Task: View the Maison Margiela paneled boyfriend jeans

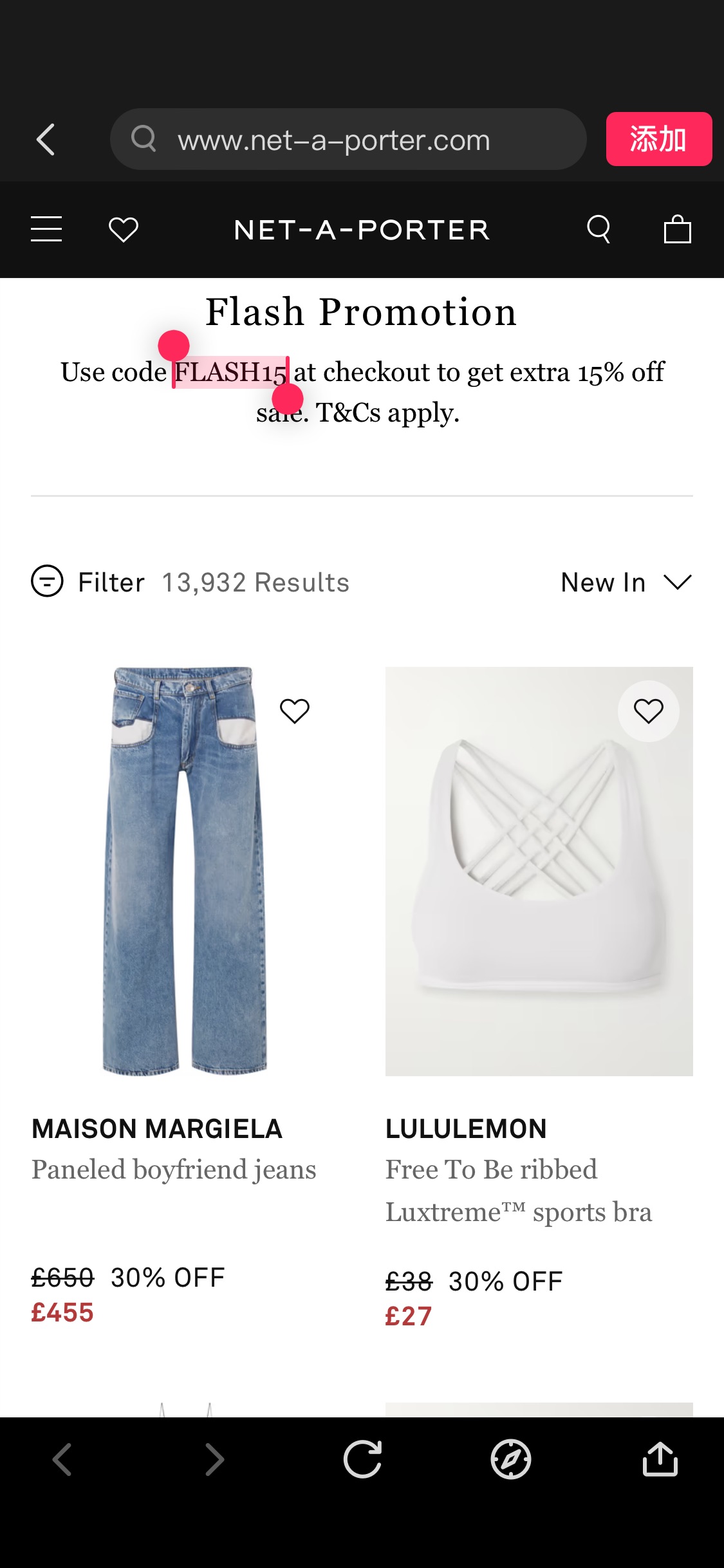Action: coord(185,870)
